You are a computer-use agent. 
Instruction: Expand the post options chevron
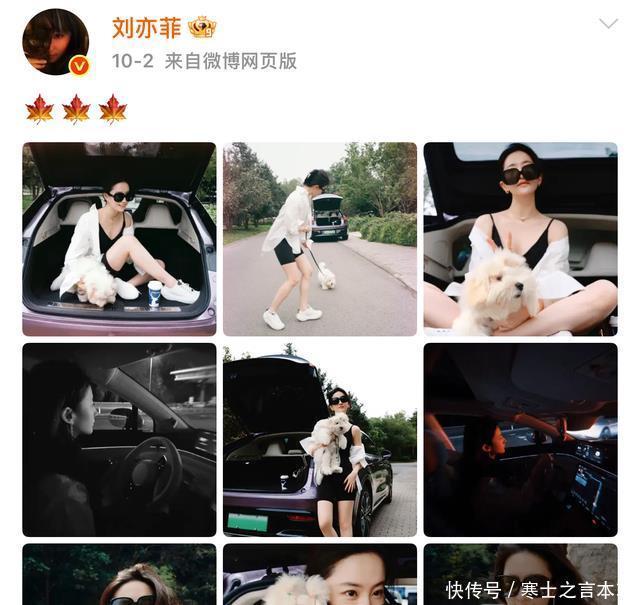[x=608, y=24]
